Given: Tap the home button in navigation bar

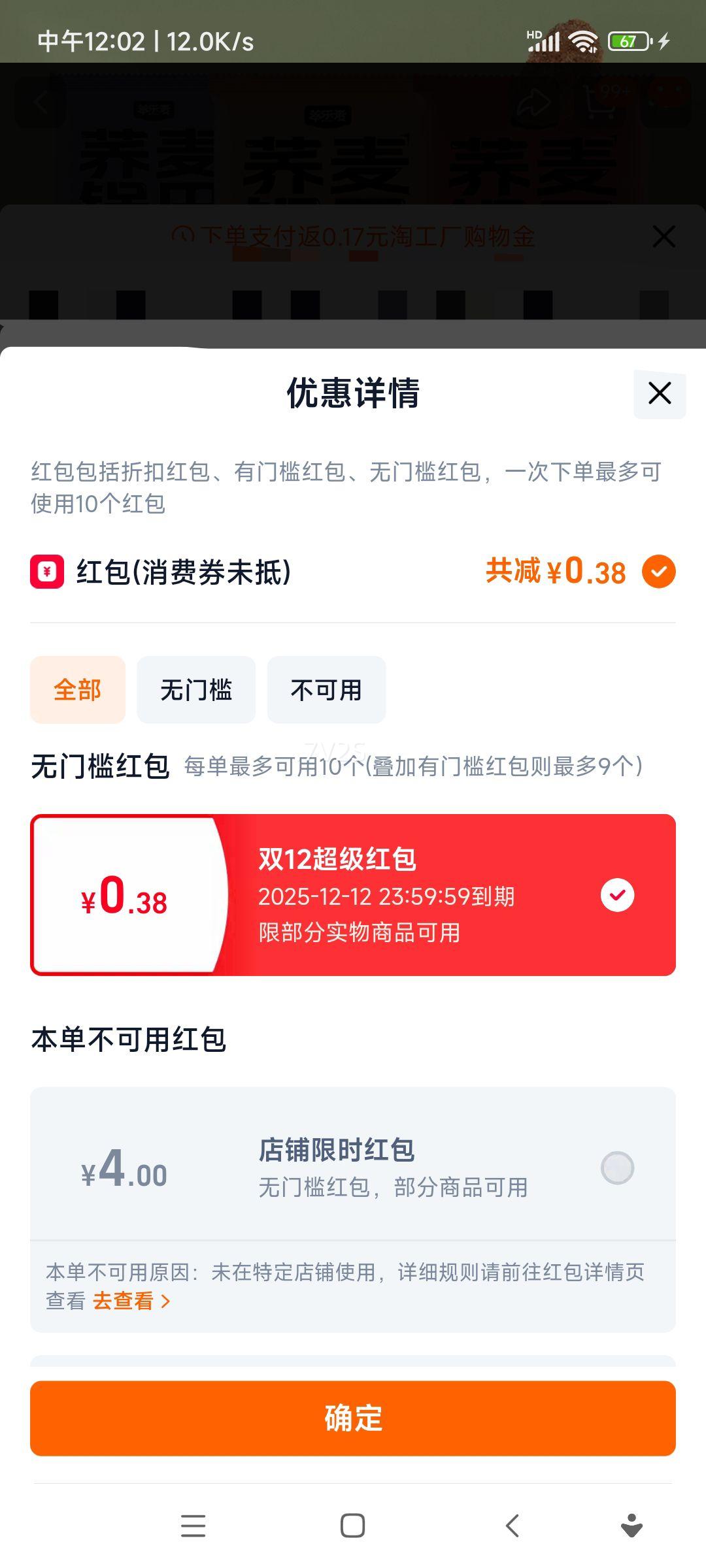Looking at the screenshot, I should [x=353, y=1526].
